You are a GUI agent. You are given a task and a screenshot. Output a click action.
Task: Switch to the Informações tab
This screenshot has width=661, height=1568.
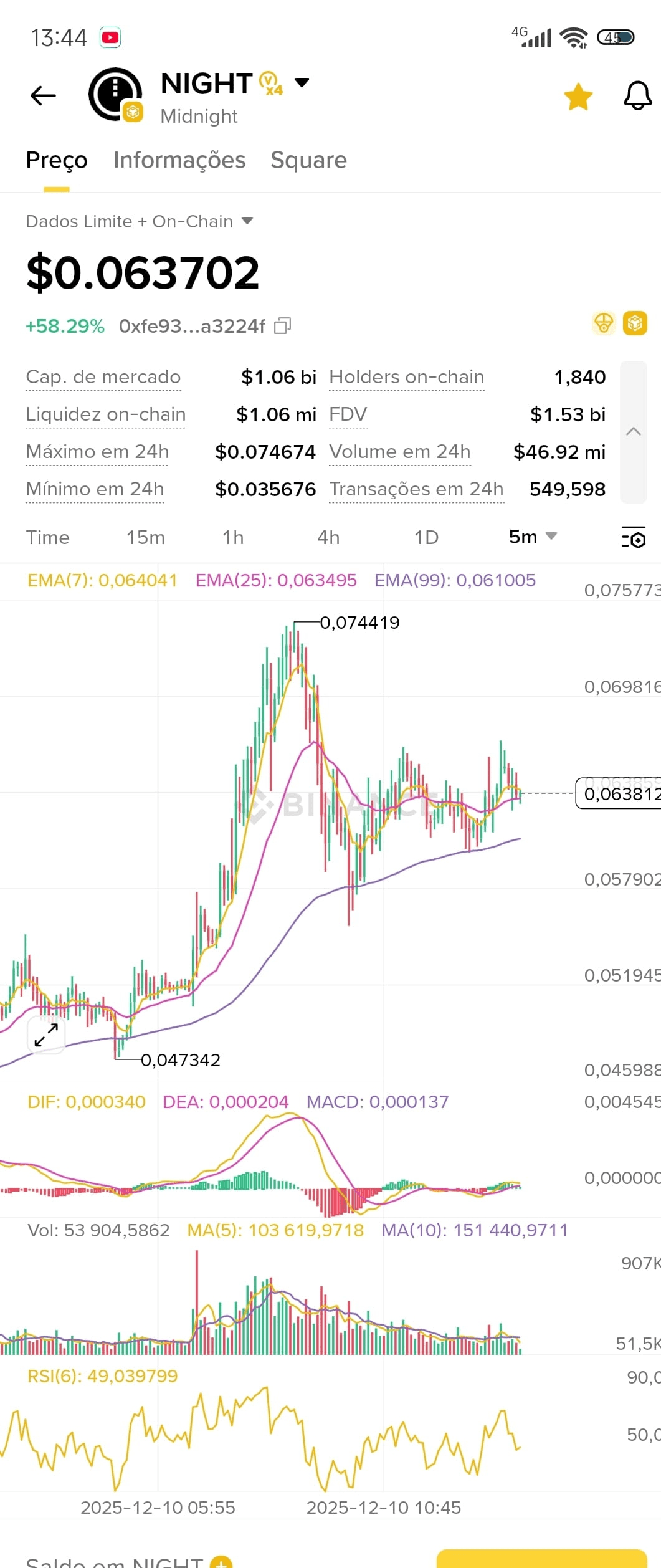179,160
